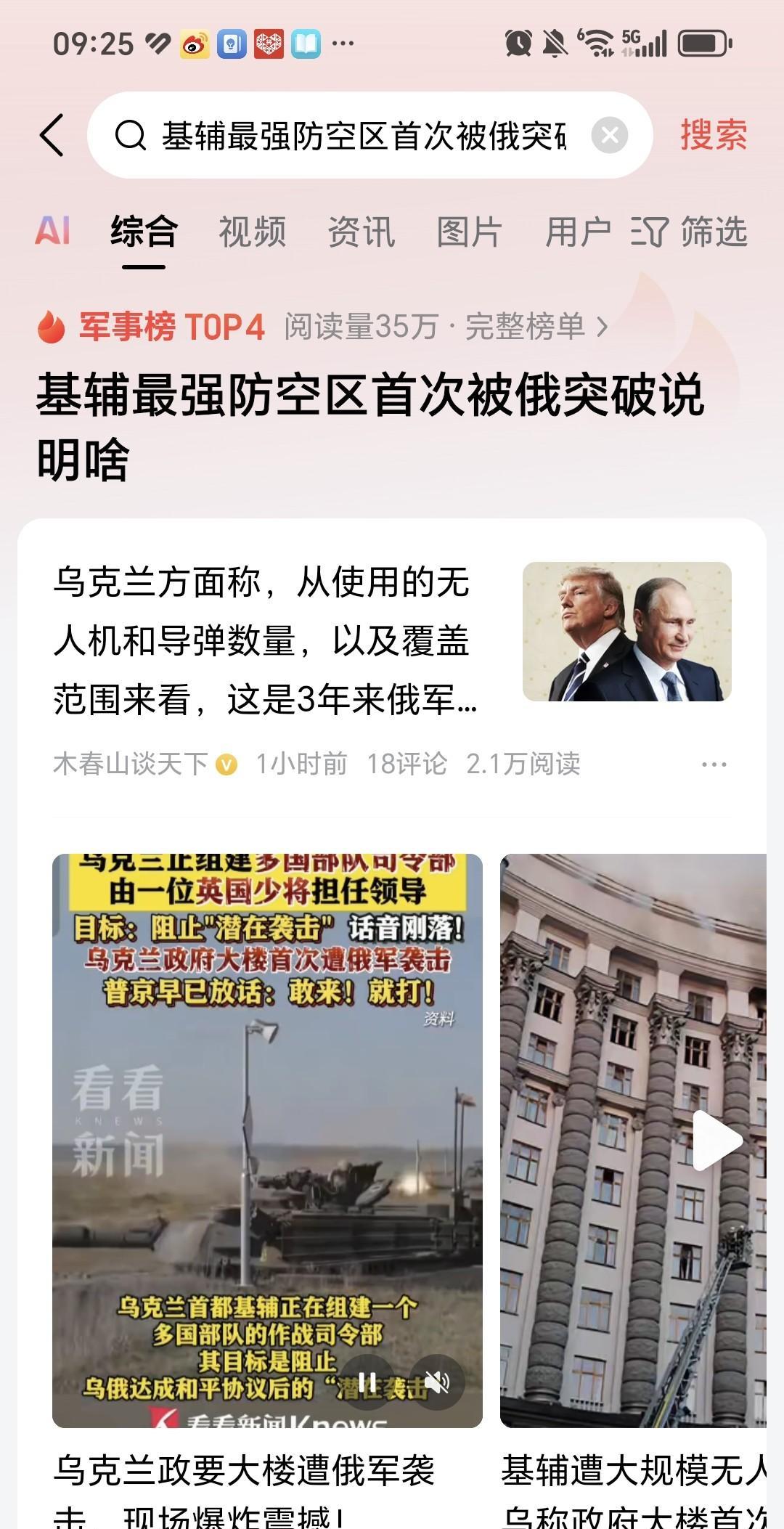The width and height of the screenshot is (784, 1529).
Task: Tap the red 搜索 button
Action: (713, 135)
